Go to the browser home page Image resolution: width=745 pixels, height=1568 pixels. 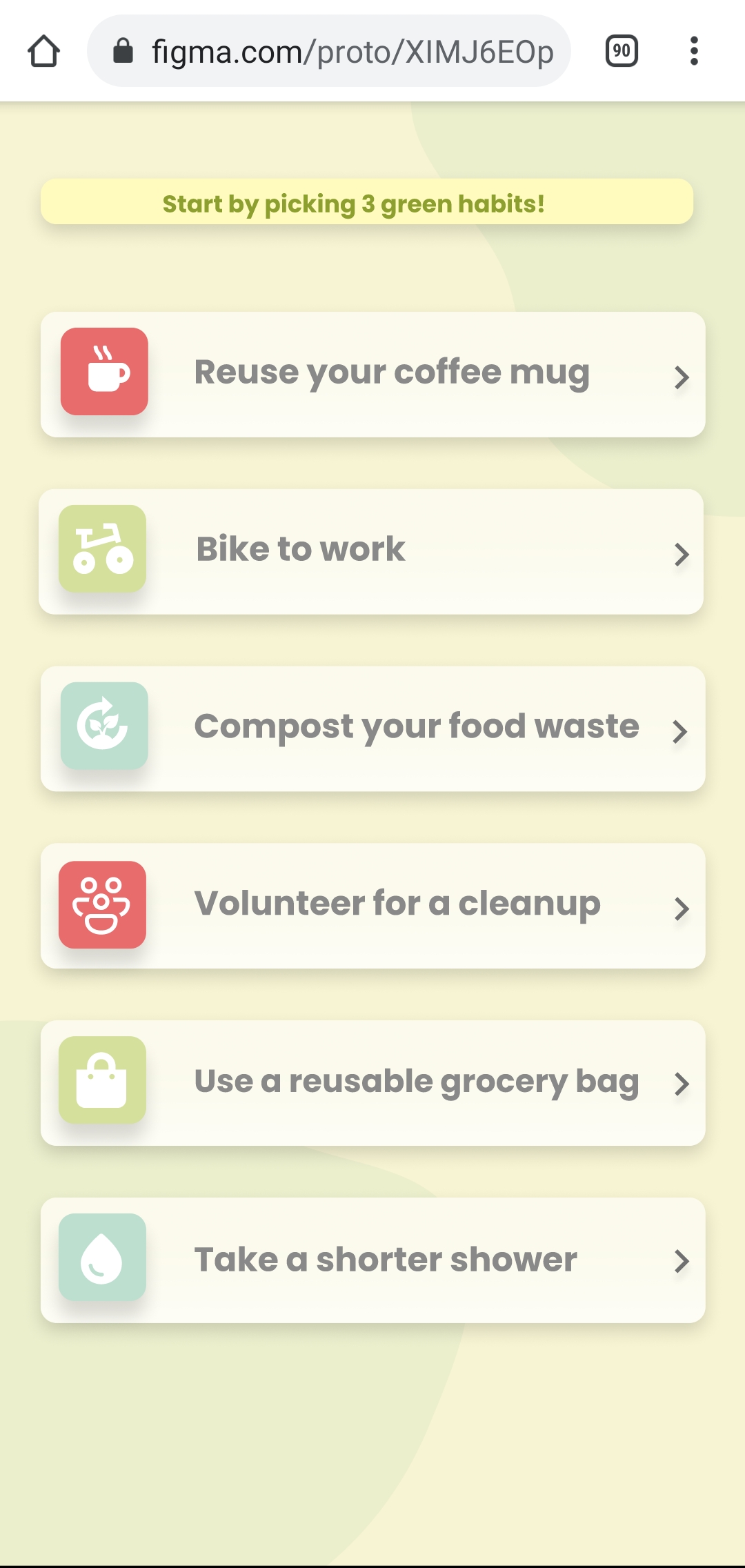tap(44, 51)
